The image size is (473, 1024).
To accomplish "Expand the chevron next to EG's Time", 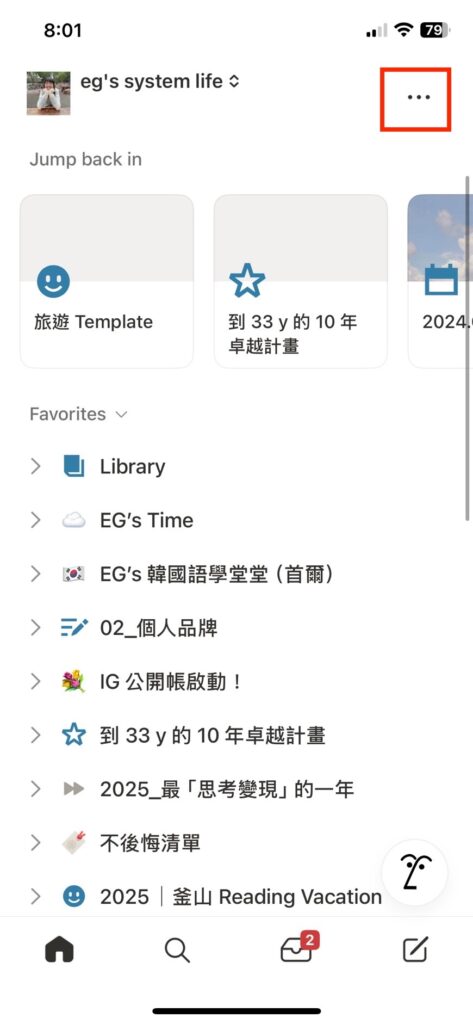I will click(36, 520).
